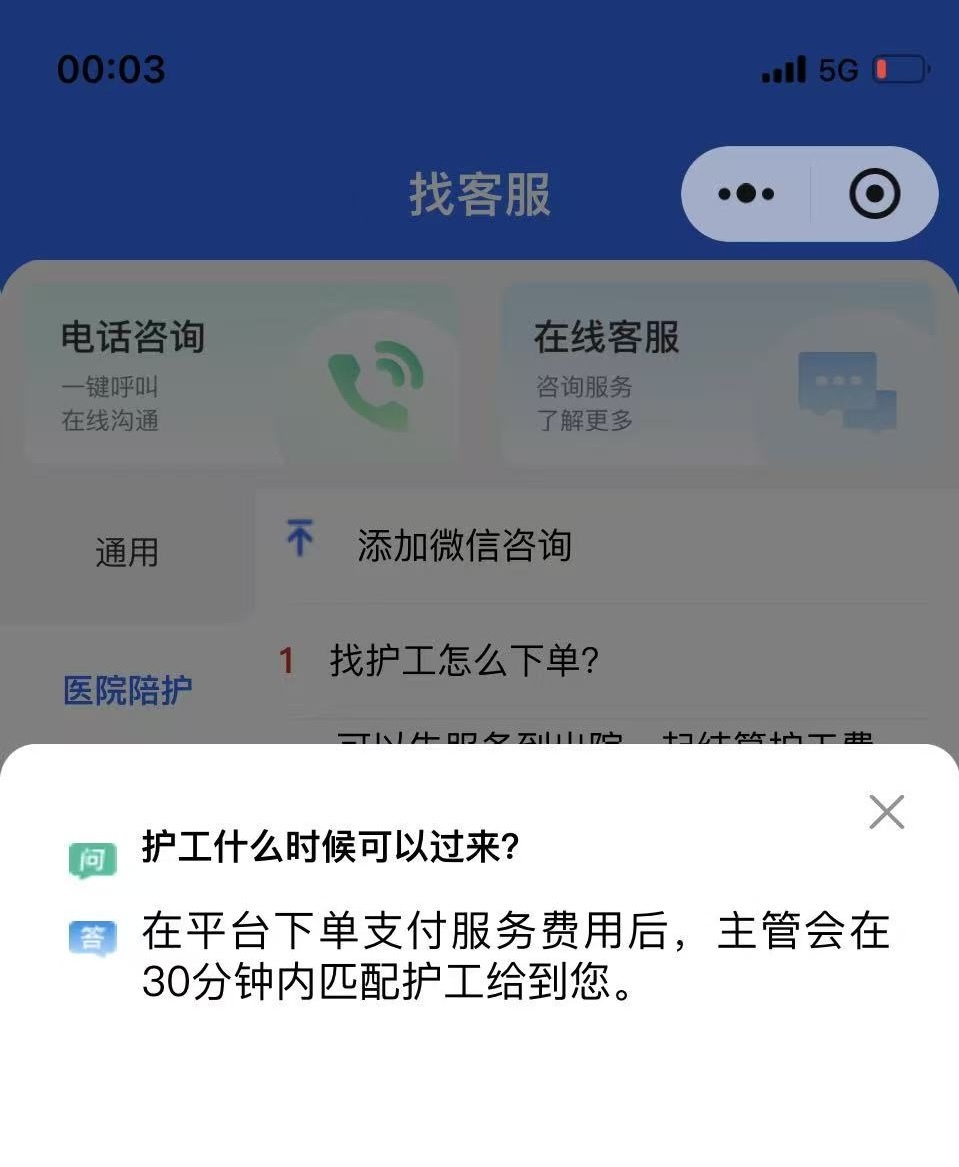Open 电话咨询 phone consultation card
Viewport: 959px width, 1167px height.
pyautogui.click(x=240, y=375)
